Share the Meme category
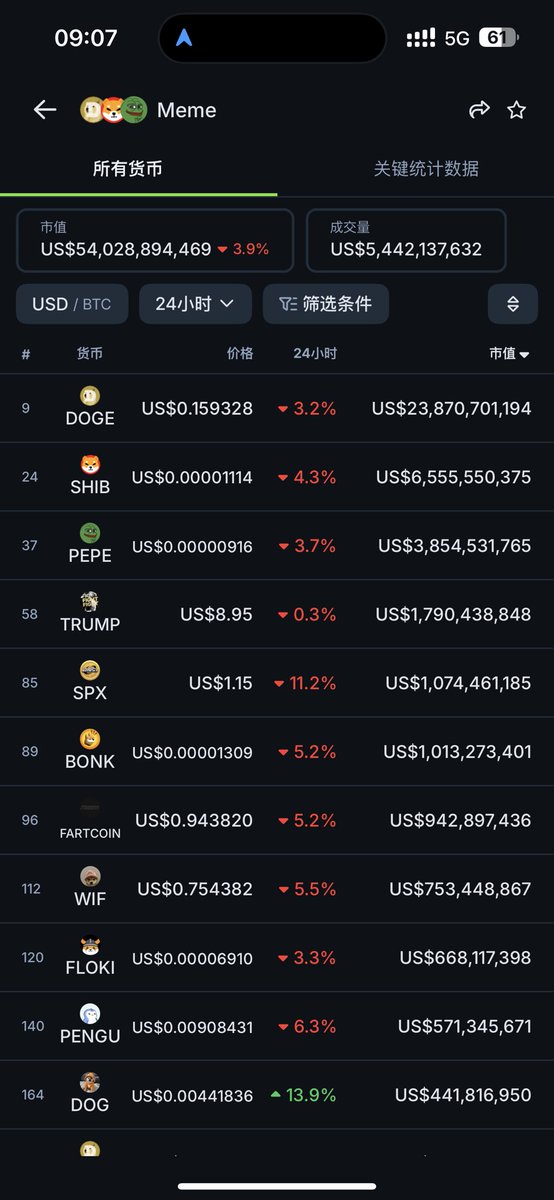 [479, 110]
